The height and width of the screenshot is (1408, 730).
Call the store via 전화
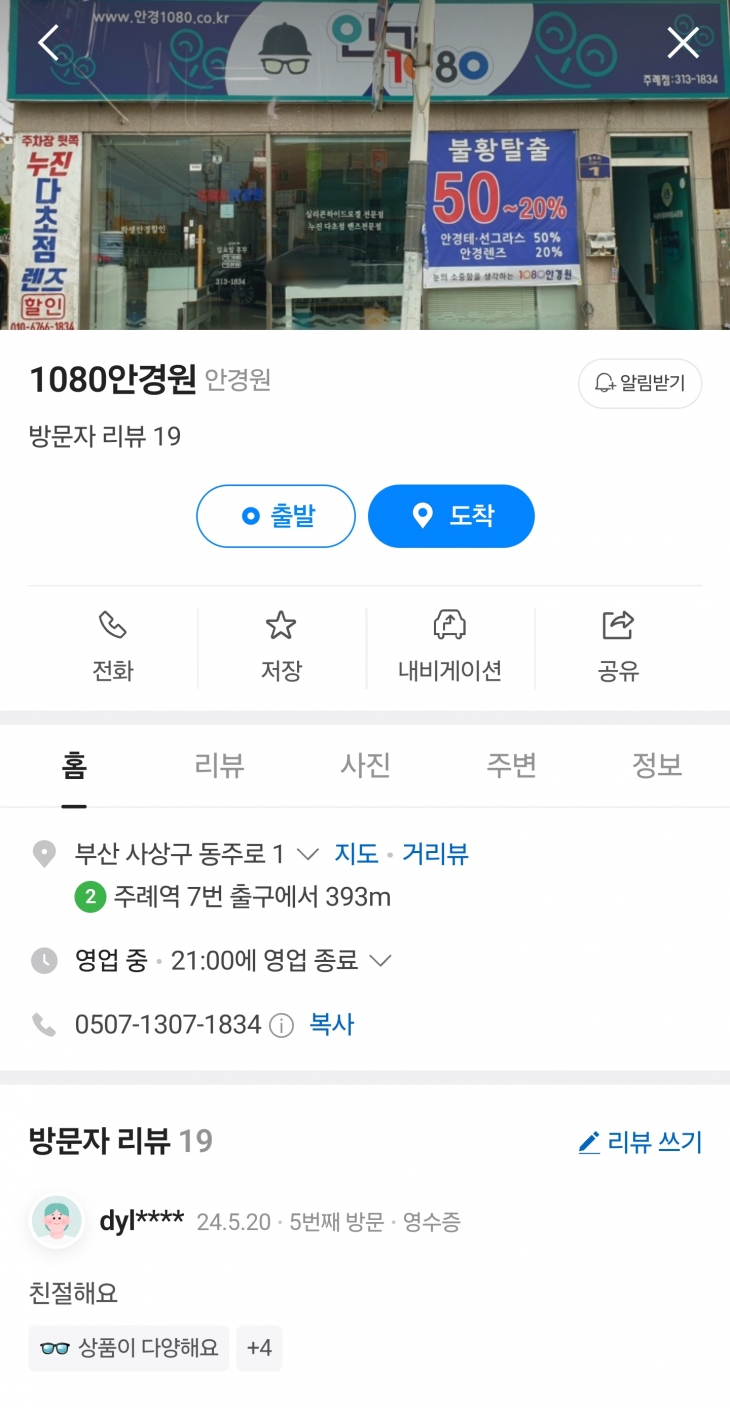click(x=113, y=647)
